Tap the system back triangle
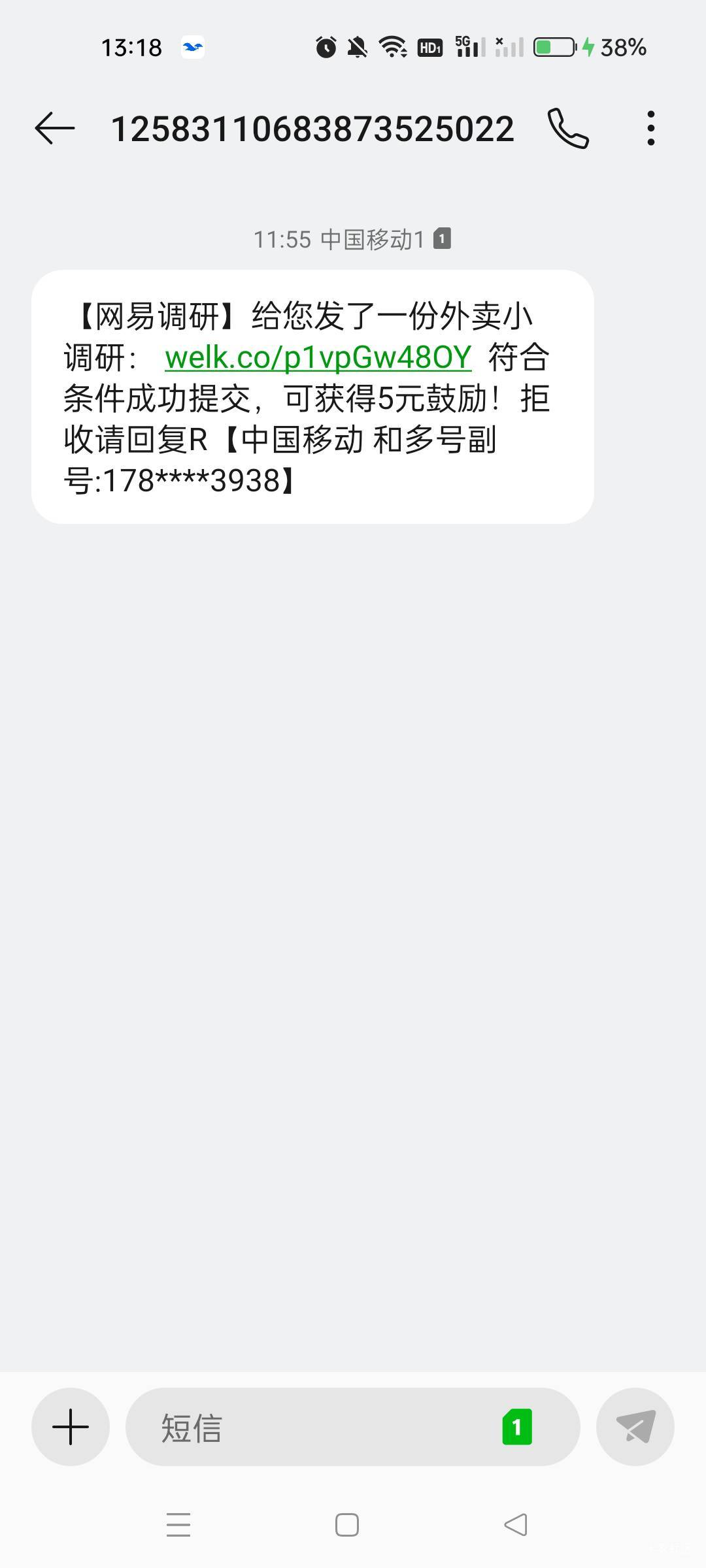 (x=516, y=1525)
